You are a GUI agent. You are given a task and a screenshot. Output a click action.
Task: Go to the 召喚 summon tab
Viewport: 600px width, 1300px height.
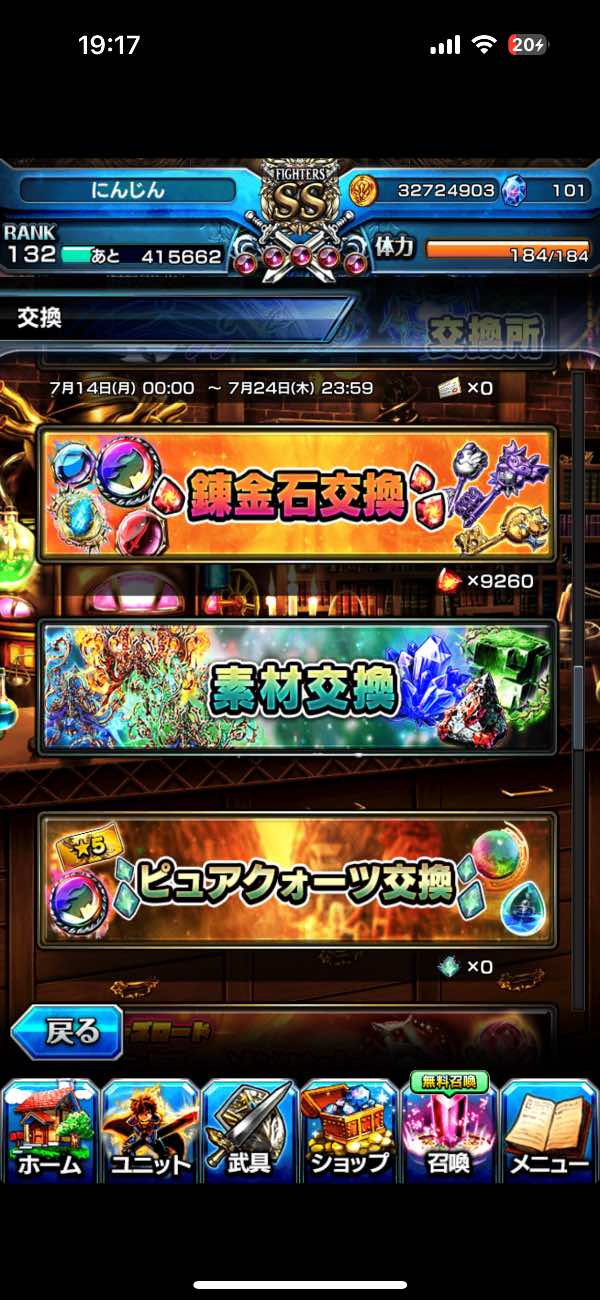pyautogui.click(x=448, y=1132)
